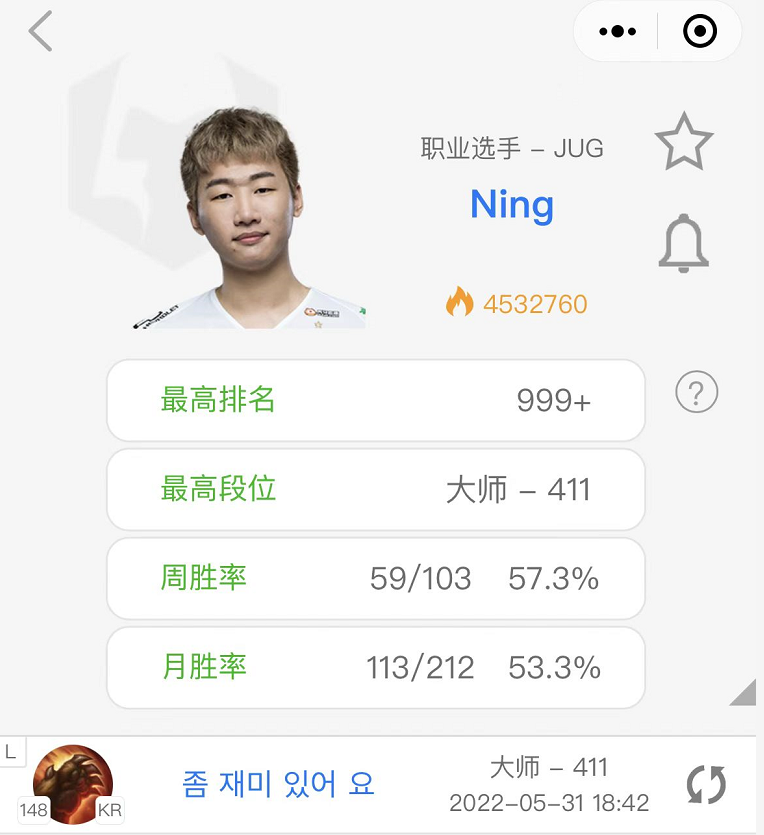Open the 좀 재미 있어 요 account row
This screenshot has height=835, width=764.
coord(278,784)
